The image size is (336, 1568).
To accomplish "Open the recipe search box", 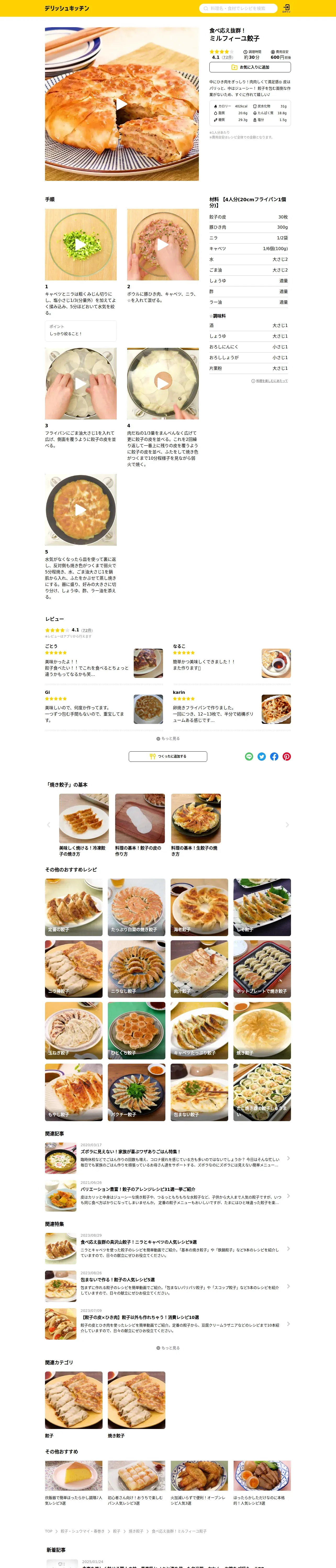I will (x=239, y=9).
